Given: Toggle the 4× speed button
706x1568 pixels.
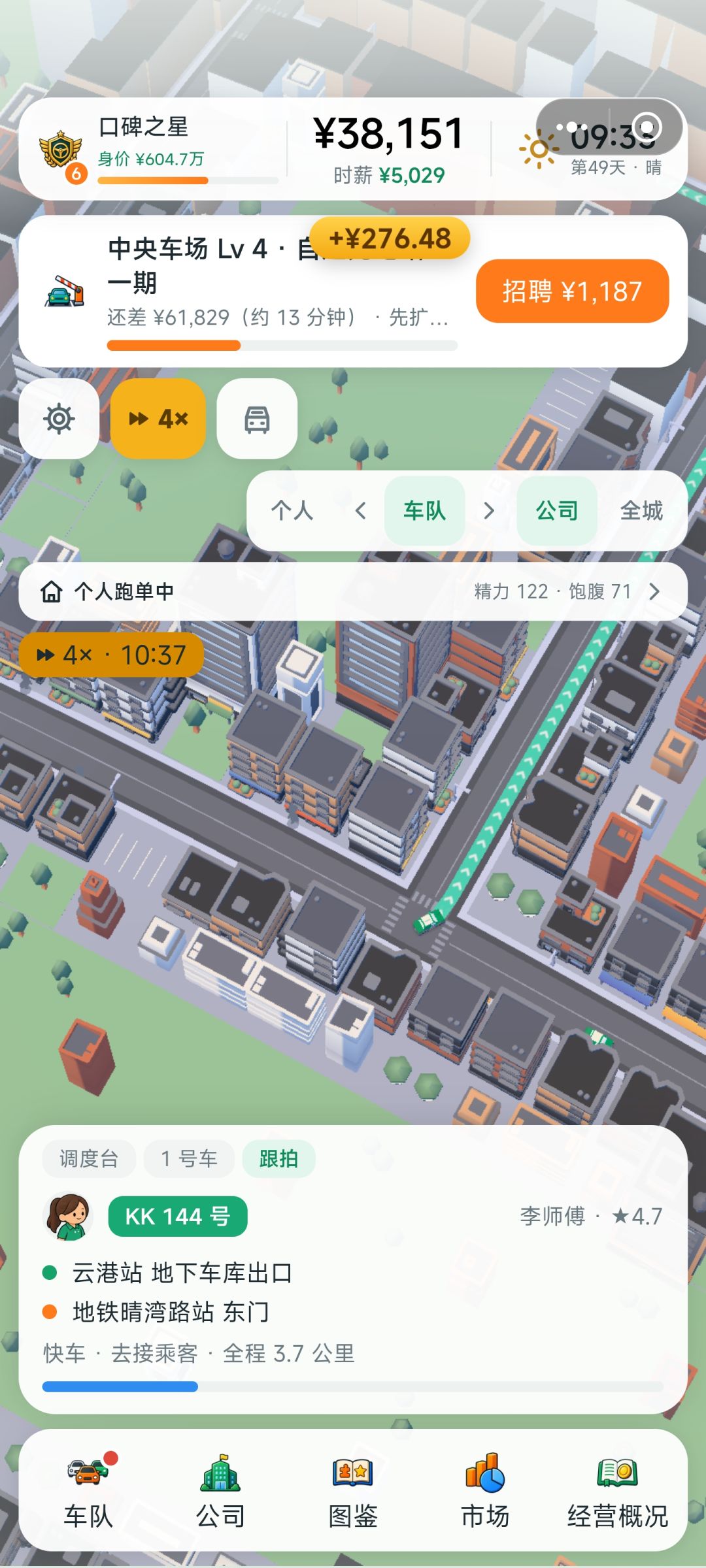Looking at the screenshot, I should (158, 419).
